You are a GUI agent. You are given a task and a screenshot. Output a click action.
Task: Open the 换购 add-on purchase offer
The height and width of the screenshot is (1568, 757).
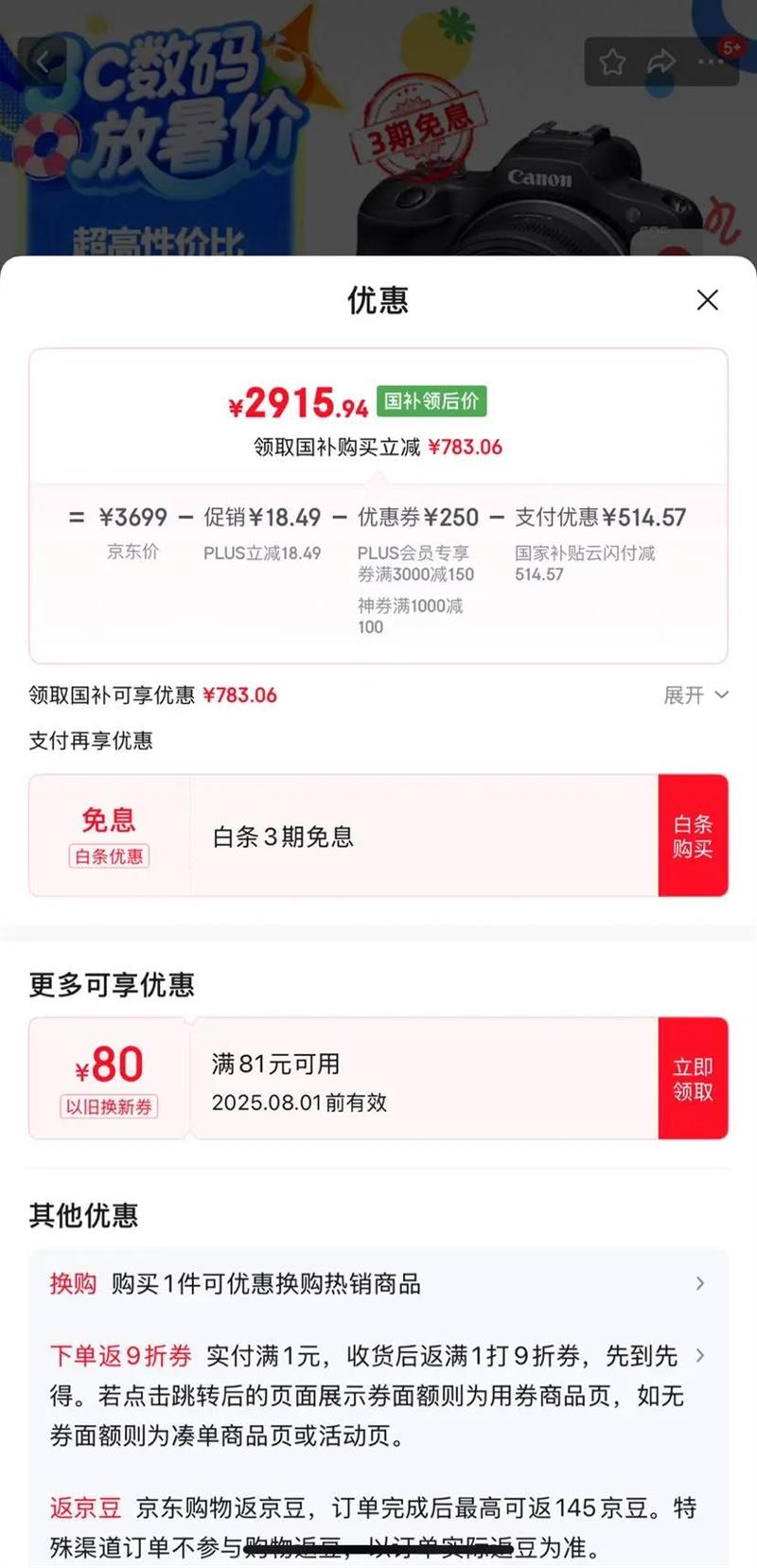tap(378, 1284)
